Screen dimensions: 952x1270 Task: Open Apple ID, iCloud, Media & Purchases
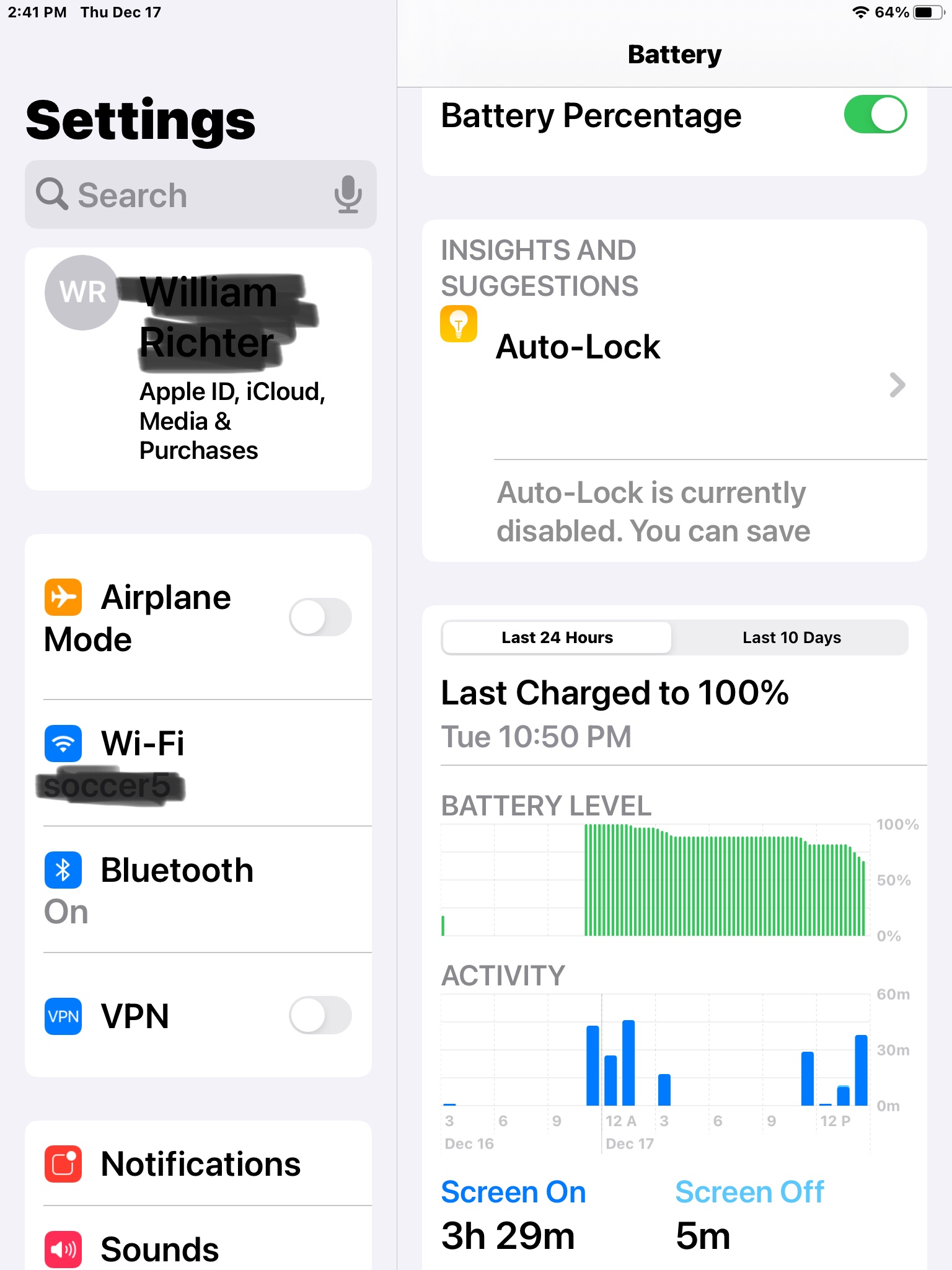(198, 369)
